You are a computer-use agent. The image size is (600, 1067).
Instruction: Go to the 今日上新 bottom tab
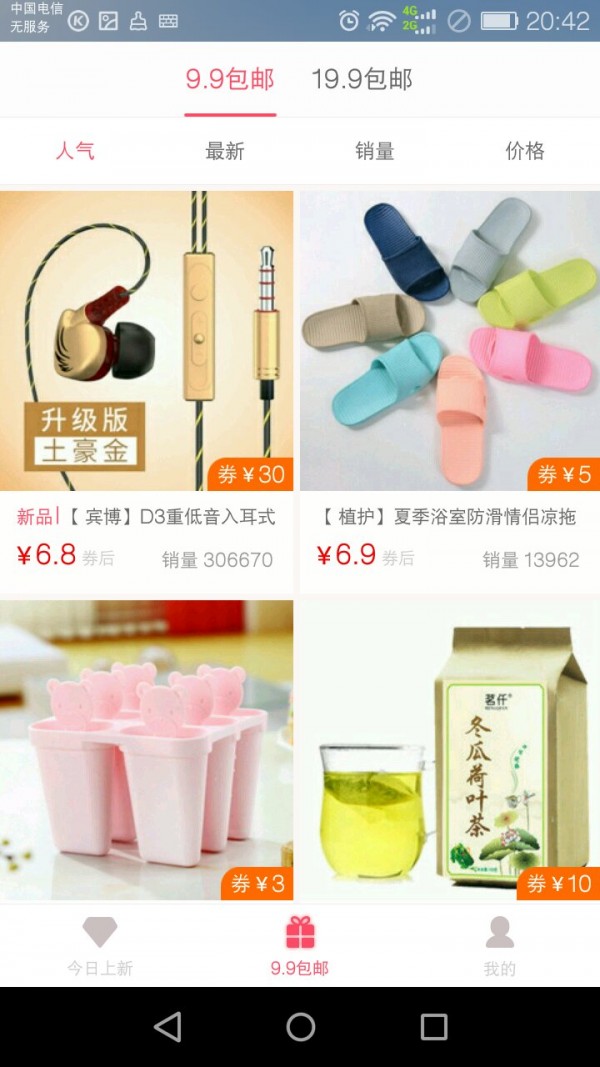pos(100,945)
